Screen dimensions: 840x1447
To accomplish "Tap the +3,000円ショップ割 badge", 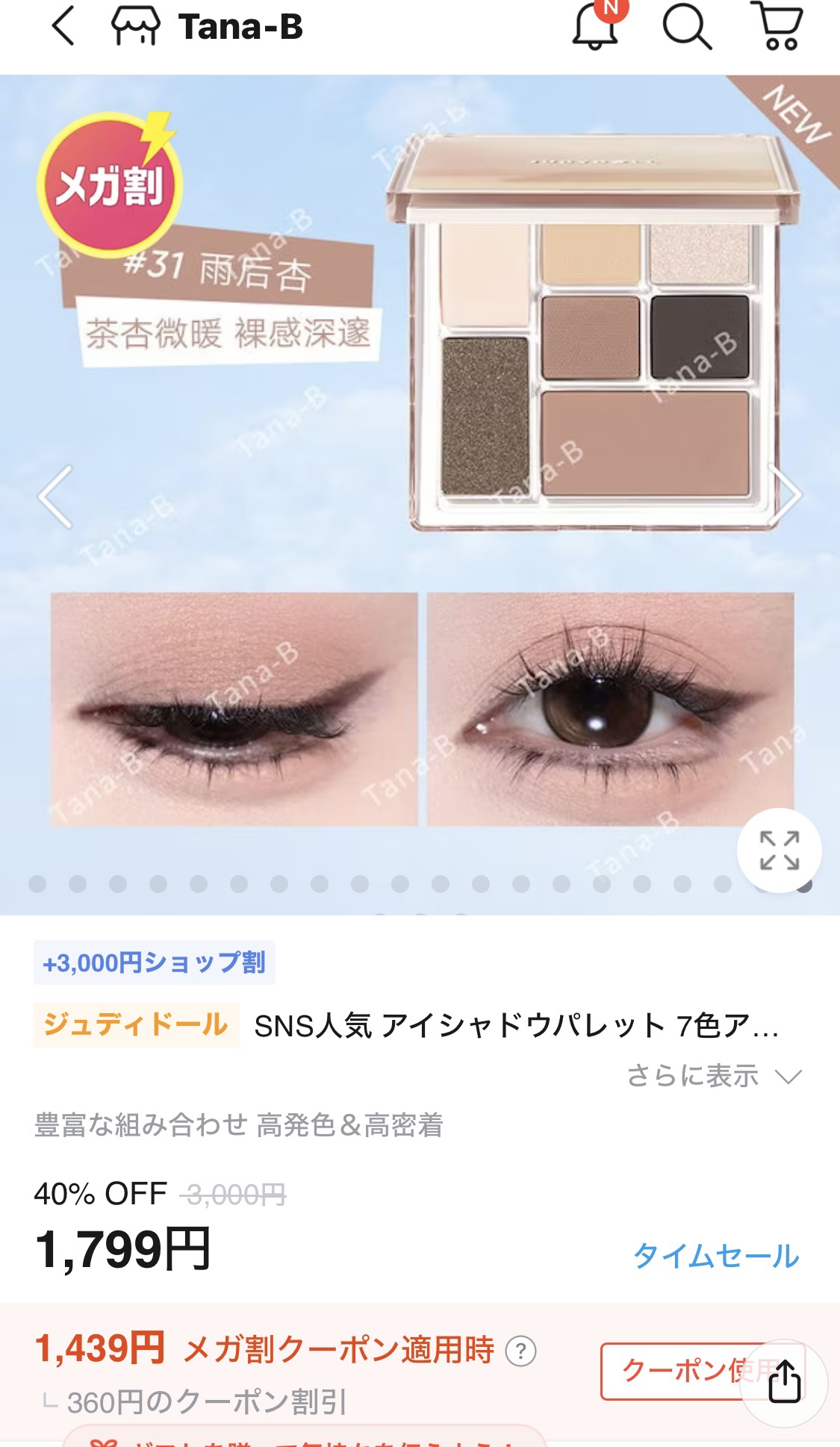I will click(154, 963).
